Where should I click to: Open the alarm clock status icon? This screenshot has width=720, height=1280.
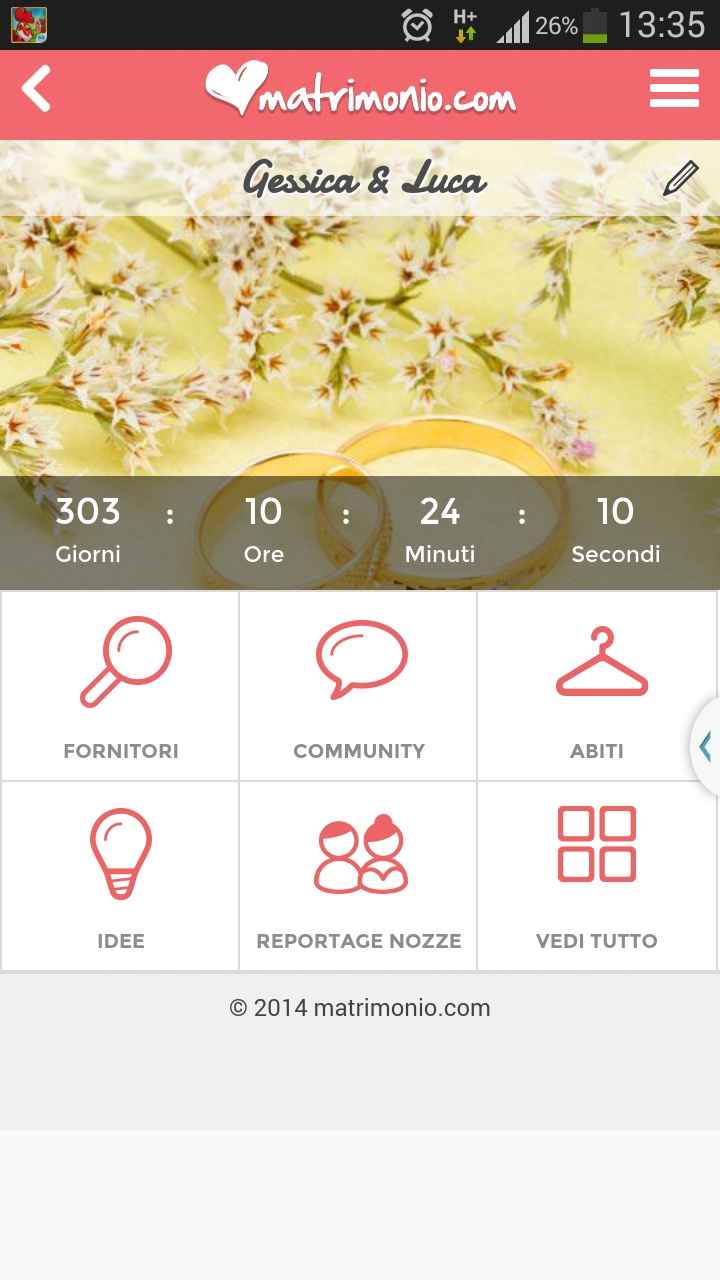416,25
